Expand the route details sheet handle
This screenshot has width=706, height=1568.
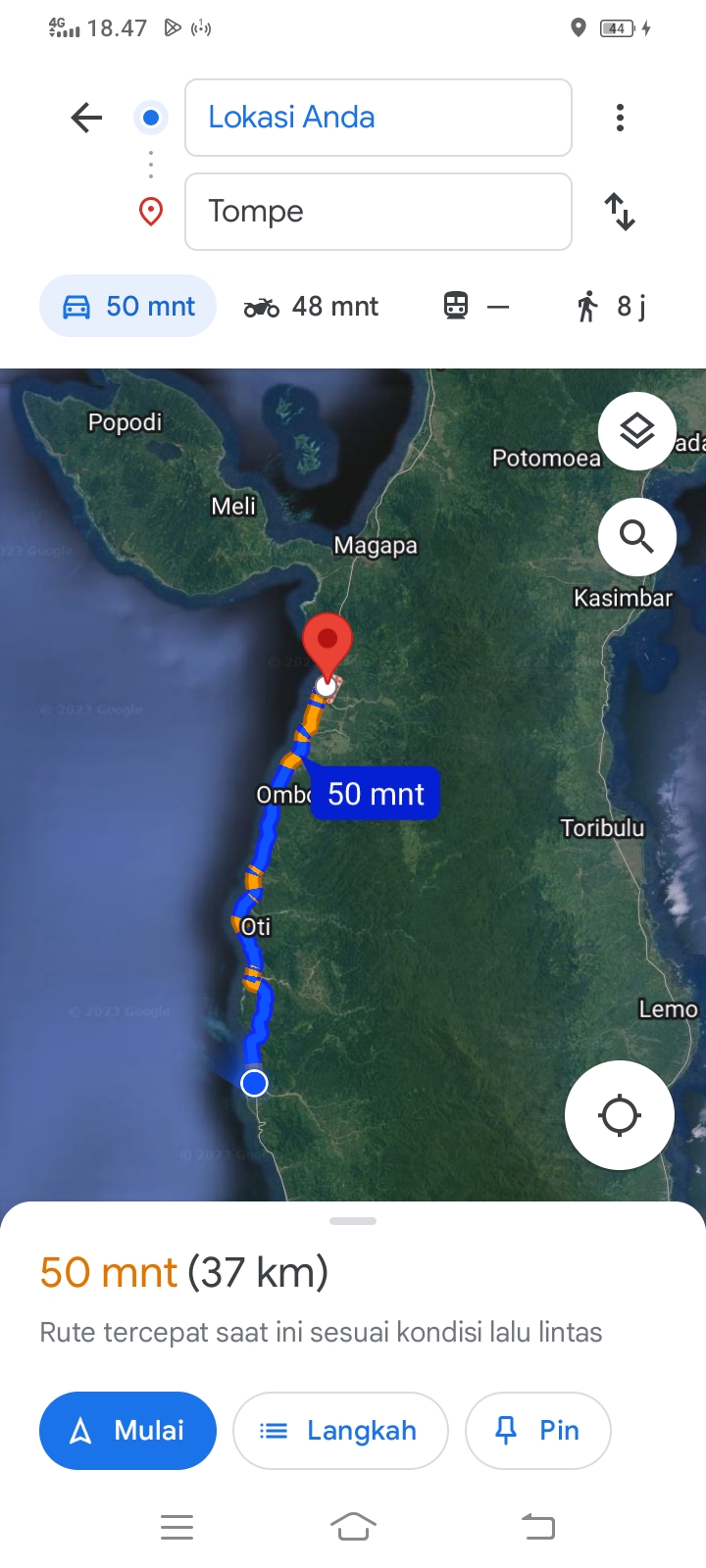[353, 1221]
